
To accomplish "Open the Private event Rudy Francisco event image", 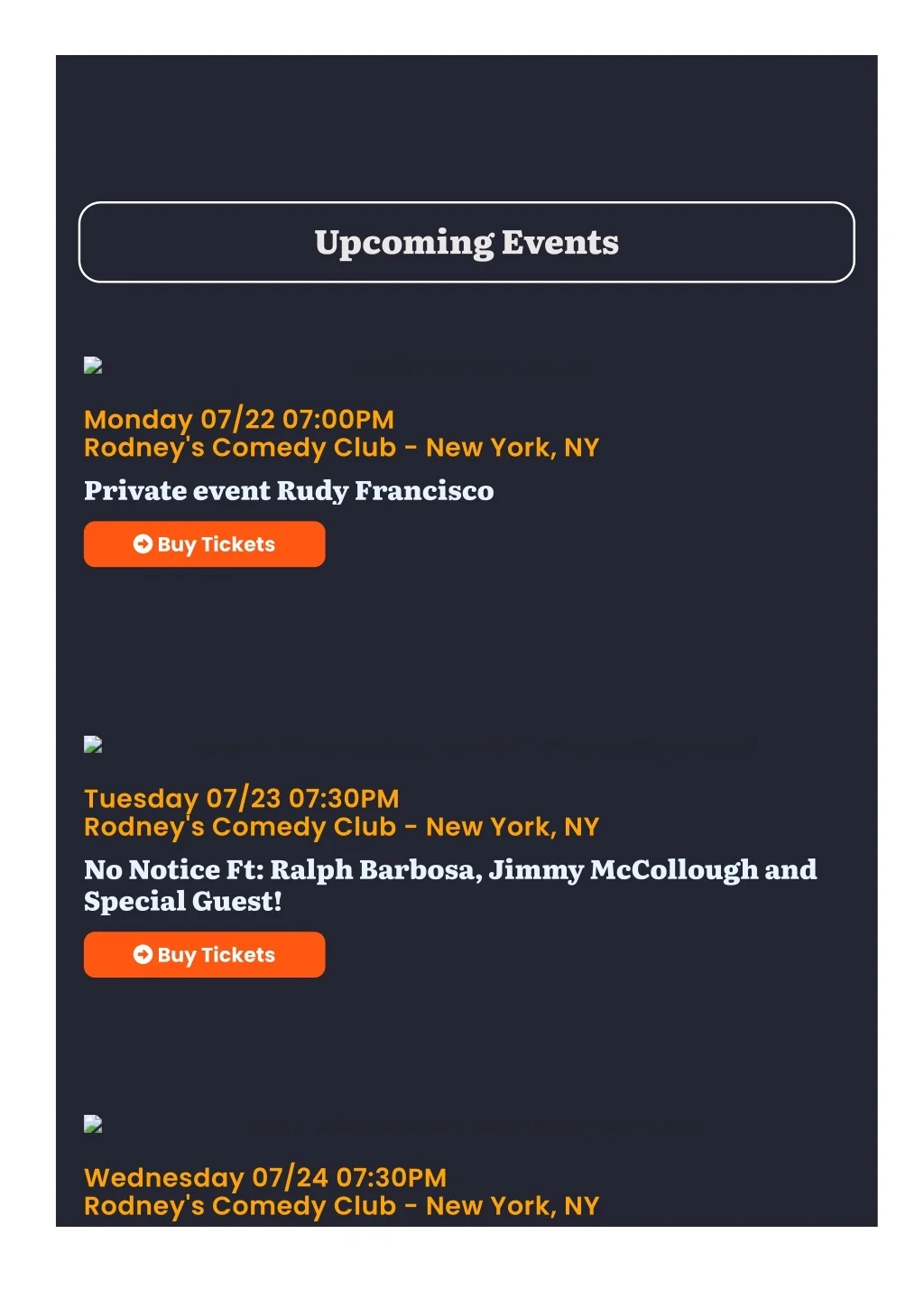I will click(x=93, y=366).
